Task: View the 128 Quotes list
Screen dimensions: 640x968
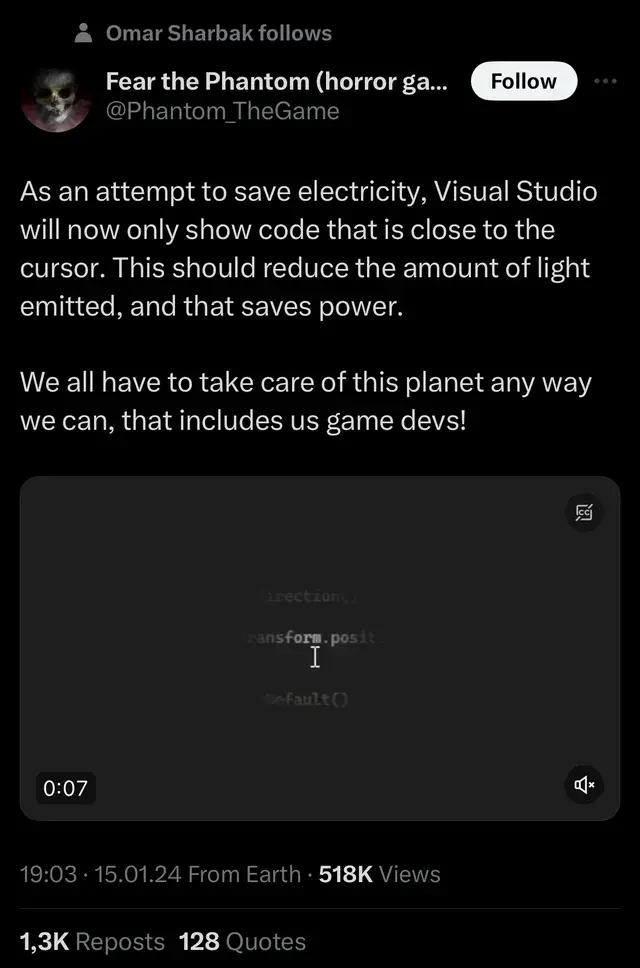Action: coord(242,941)
